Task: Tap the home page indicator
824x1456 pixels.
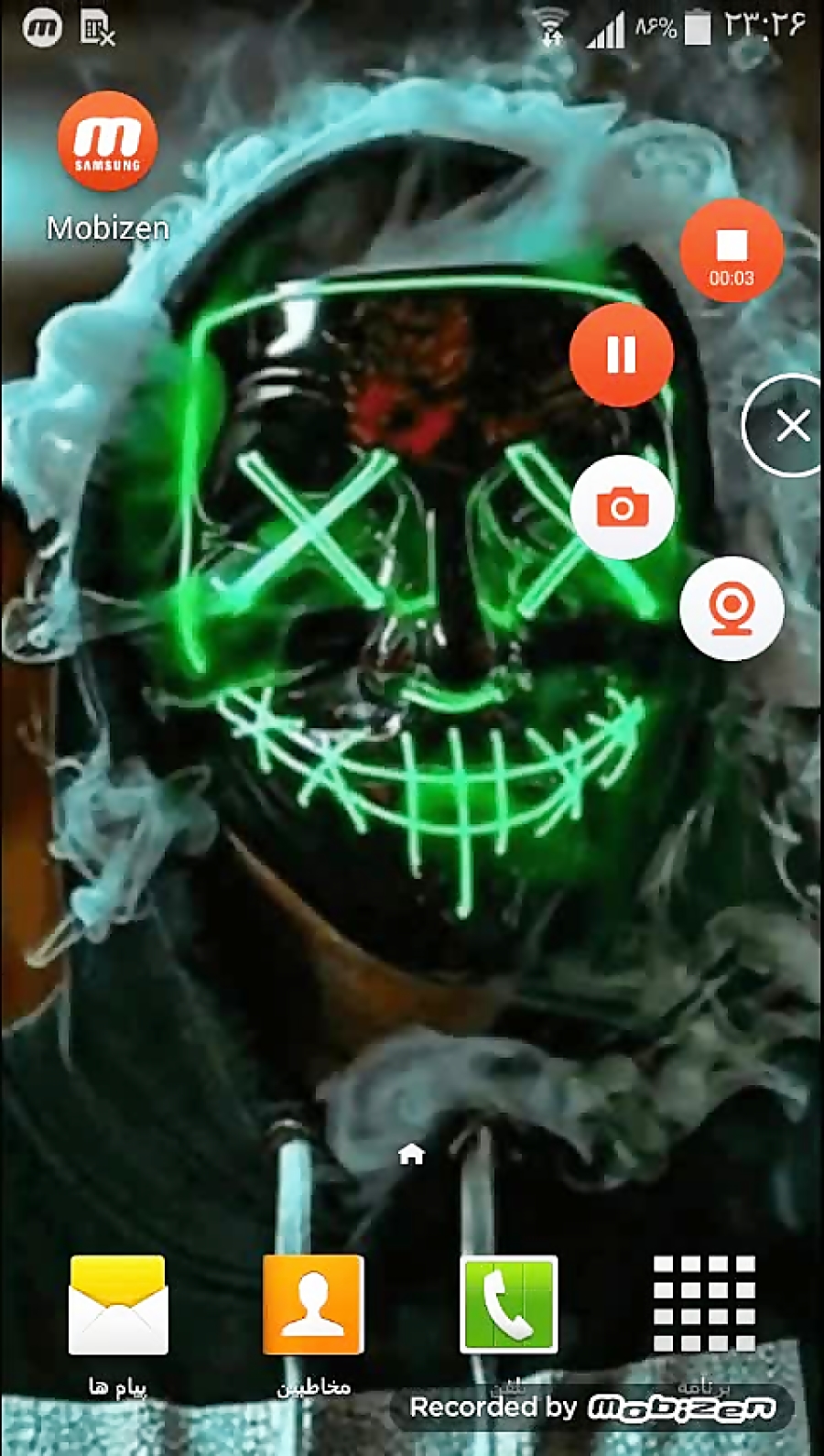Action: 411,1155
